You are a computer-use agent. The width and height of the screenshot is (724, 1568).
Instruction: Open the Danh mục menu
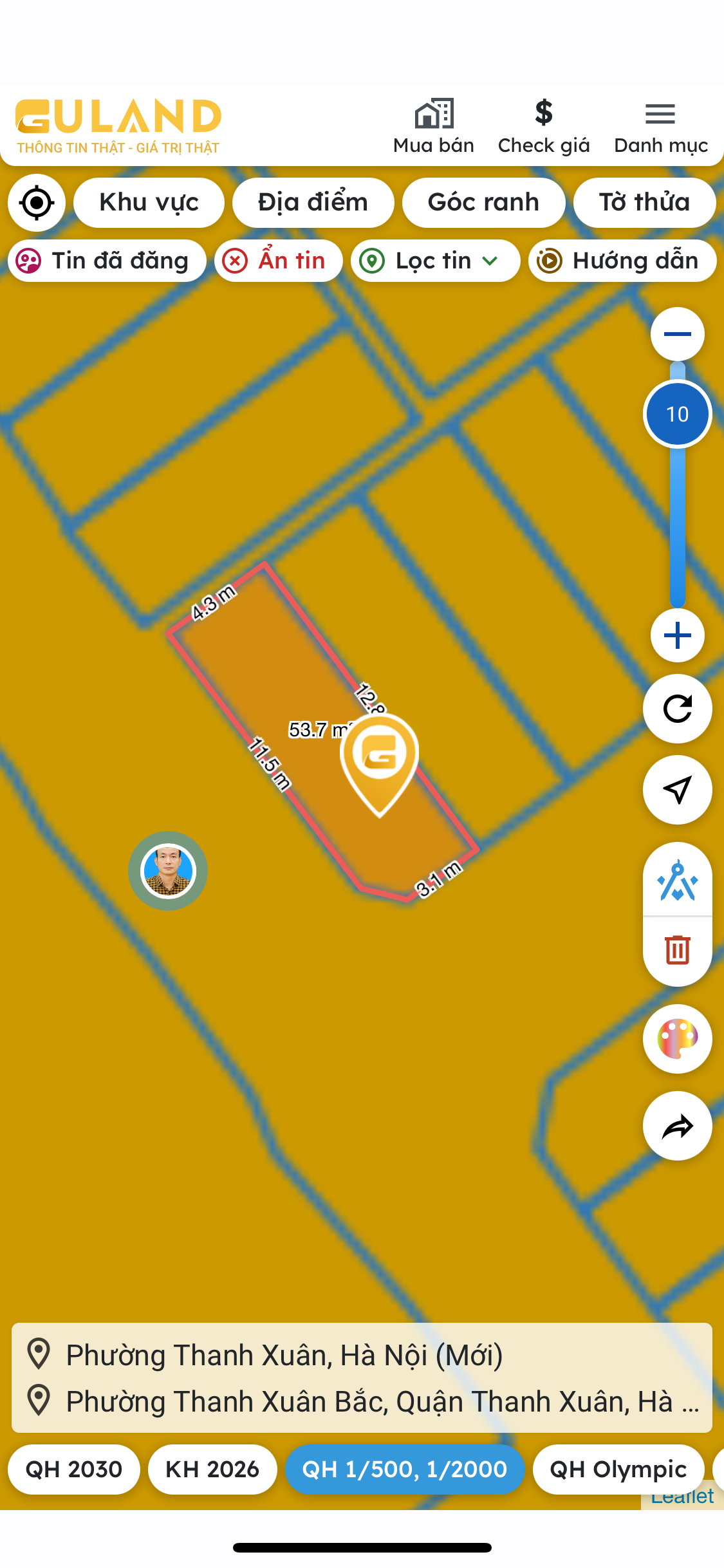pyautogui.click(x=661, y=127)
